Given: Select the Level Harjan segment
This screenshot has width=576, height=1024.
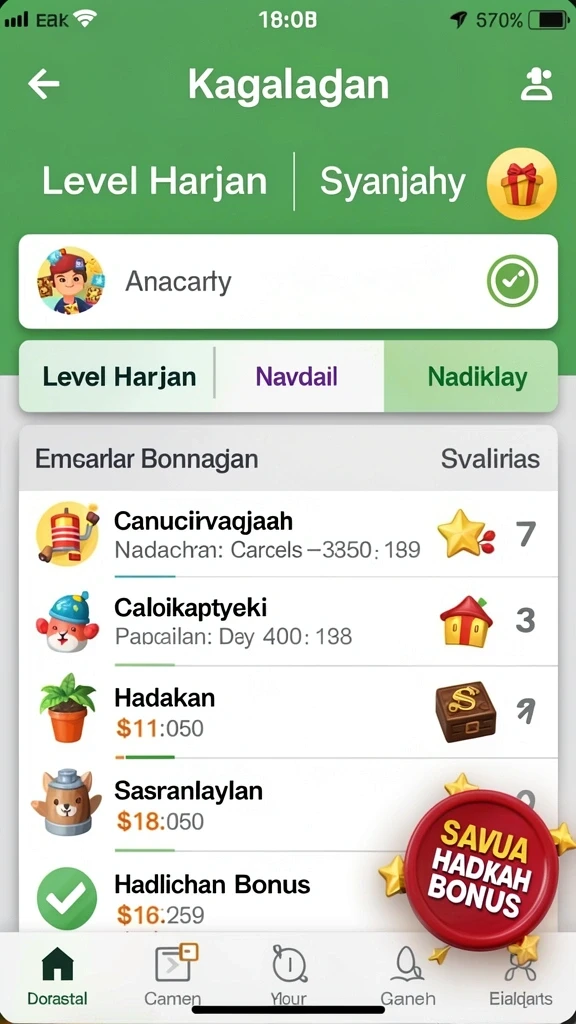Looking at the screenshot, I should (119, 377).
